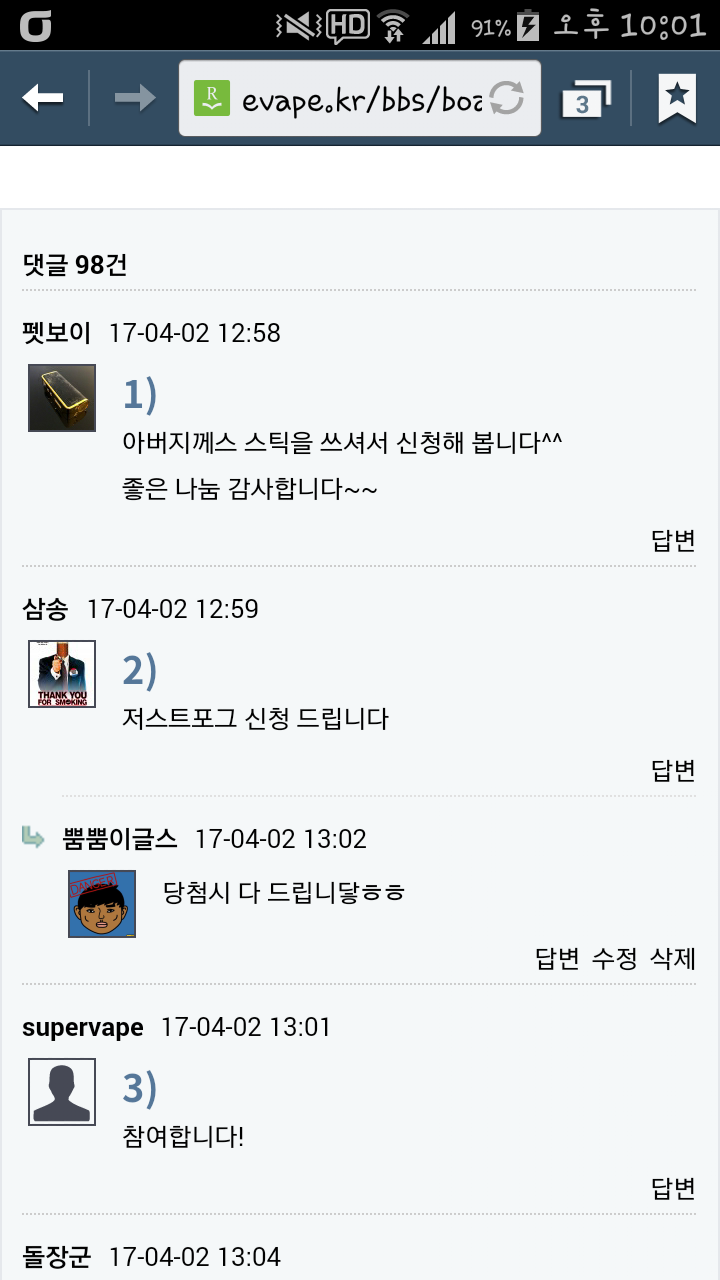Reply (답변) to supervape's comment
The image size is (720, 1280).
[673, 1188]
